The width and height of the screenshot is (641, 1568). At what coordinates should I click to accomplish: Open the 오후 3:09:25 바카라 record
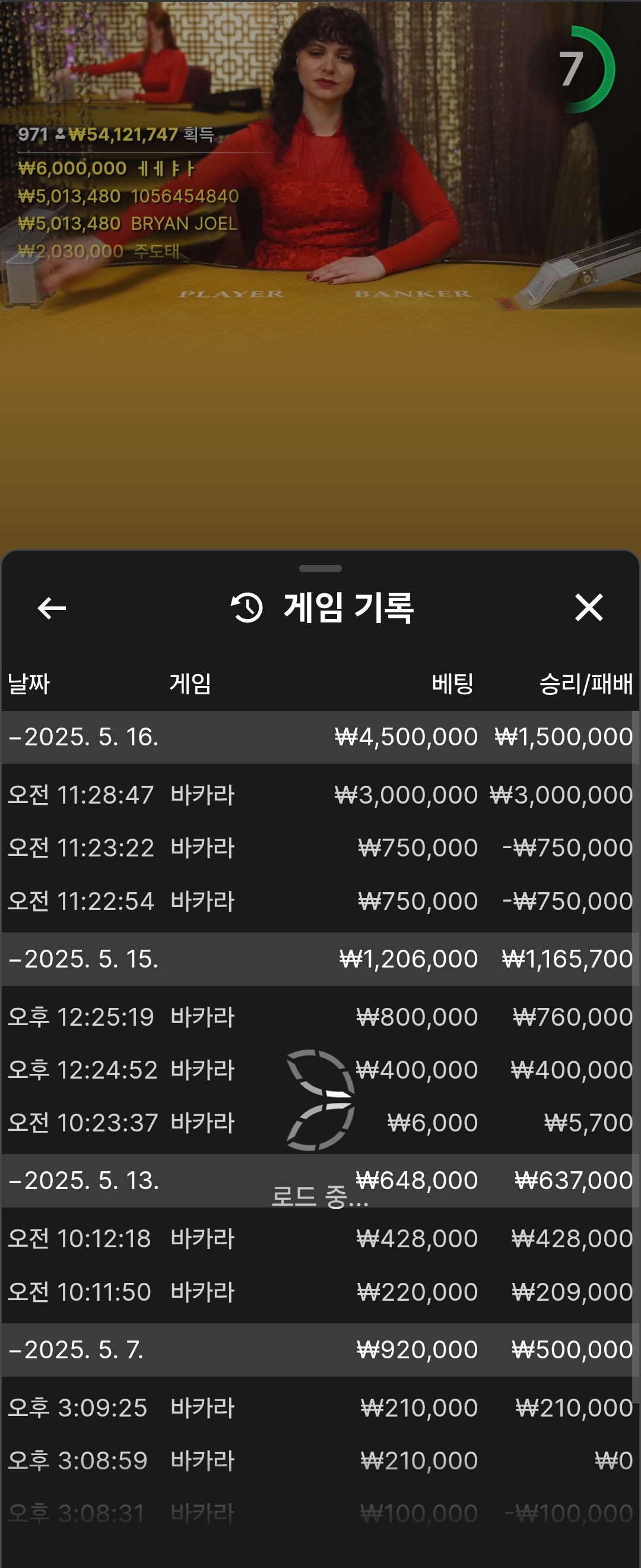point(316,1407)
